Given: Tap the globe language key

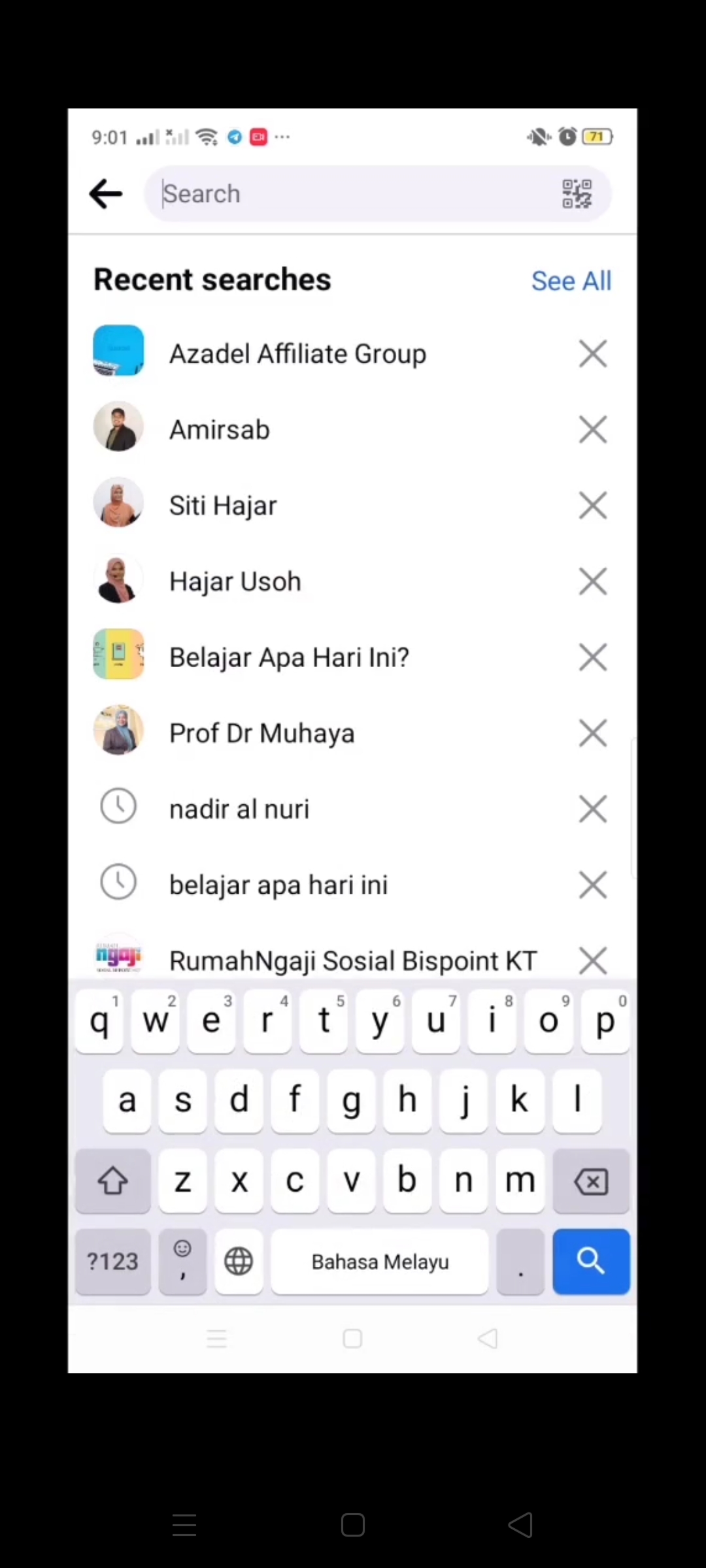Looking at the screenshot, I should tap(239, 1261).
